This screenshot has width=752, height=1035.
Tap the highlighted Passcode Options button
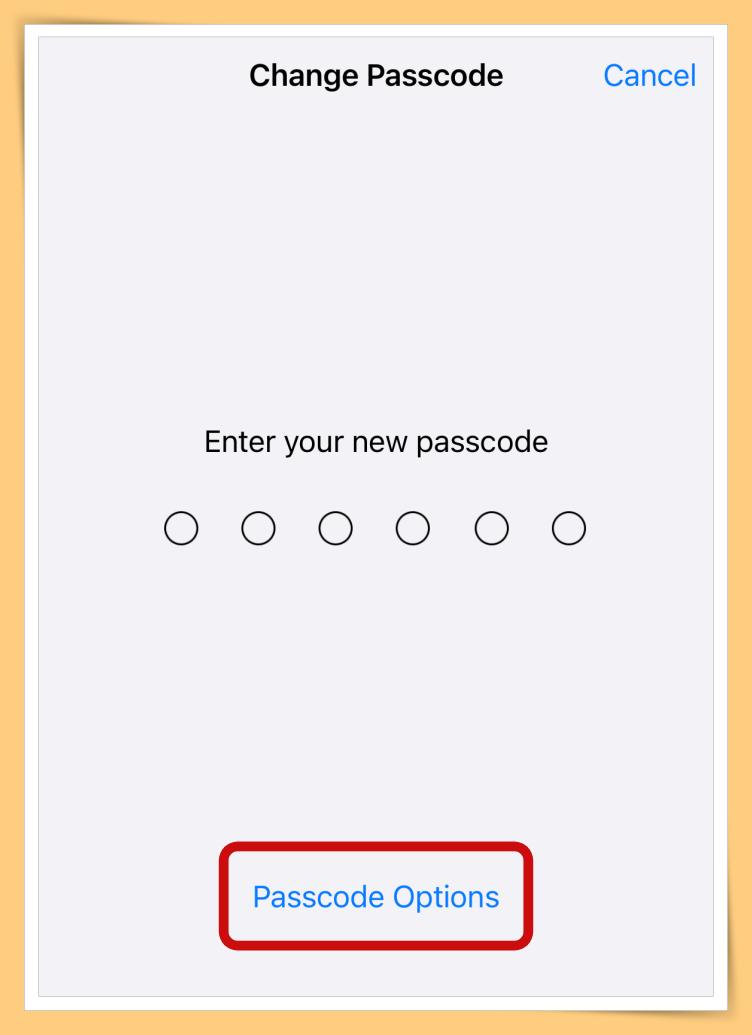click(375, 897)
